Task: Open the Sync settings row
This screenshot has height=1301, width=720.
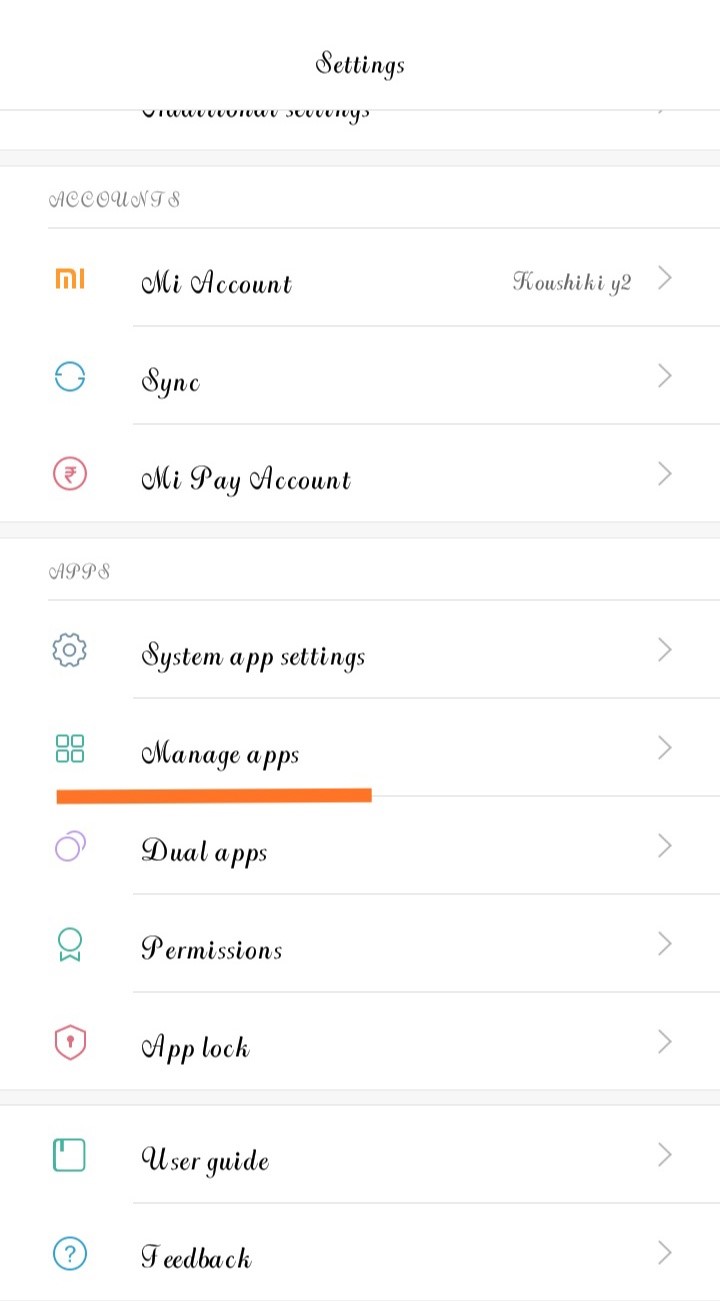Action: click(x=170, y=381)
